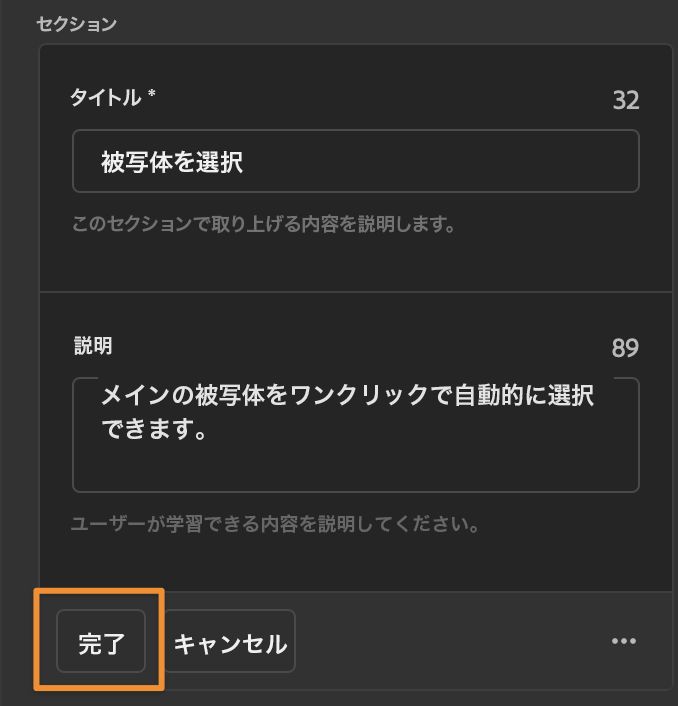This screenshot has width=678, height=706.
Task: Tap the 完了 button
Action: 101,642
